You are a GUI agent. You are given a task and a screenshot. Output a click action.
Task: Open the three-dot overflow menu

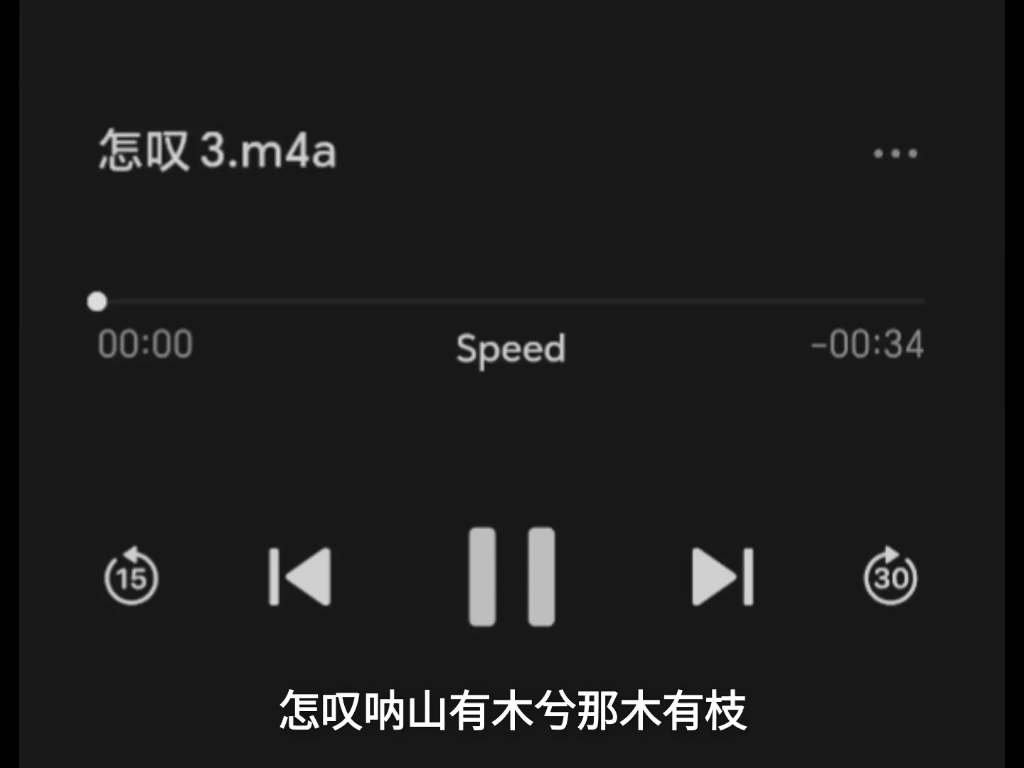(x=895, y=154)
